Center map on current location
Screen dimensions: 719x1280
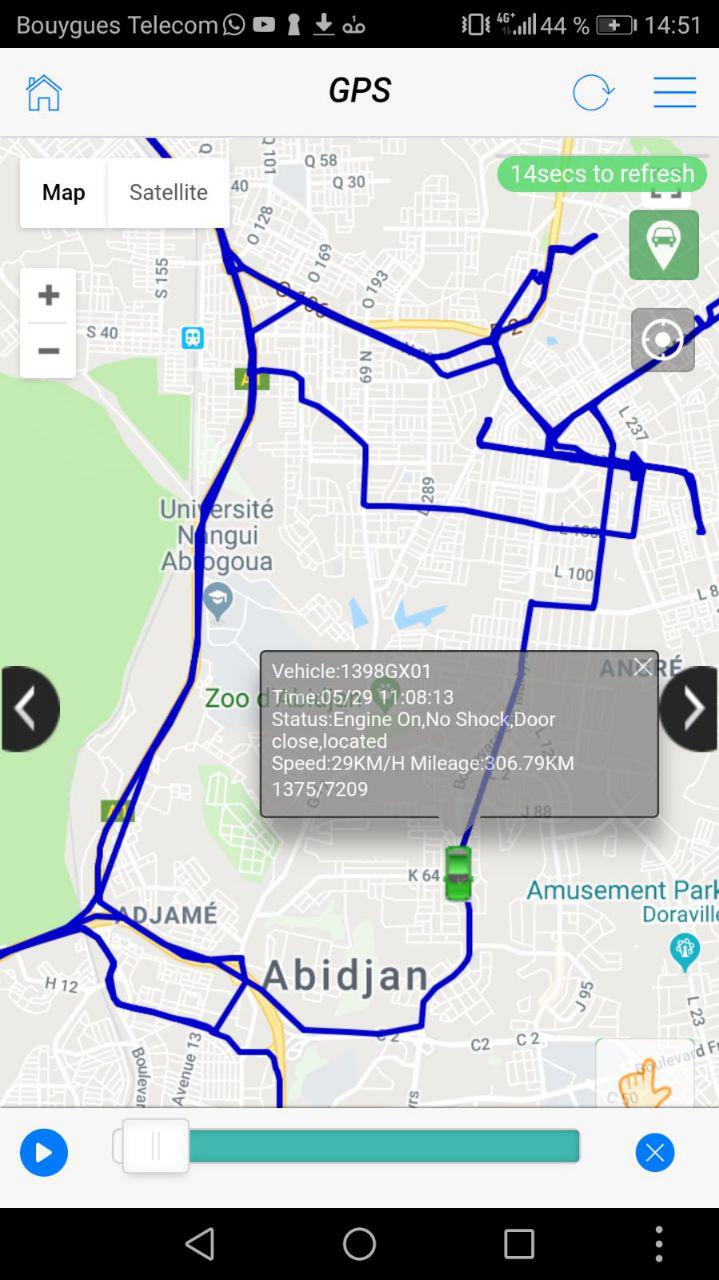click(x=662, y=340)
